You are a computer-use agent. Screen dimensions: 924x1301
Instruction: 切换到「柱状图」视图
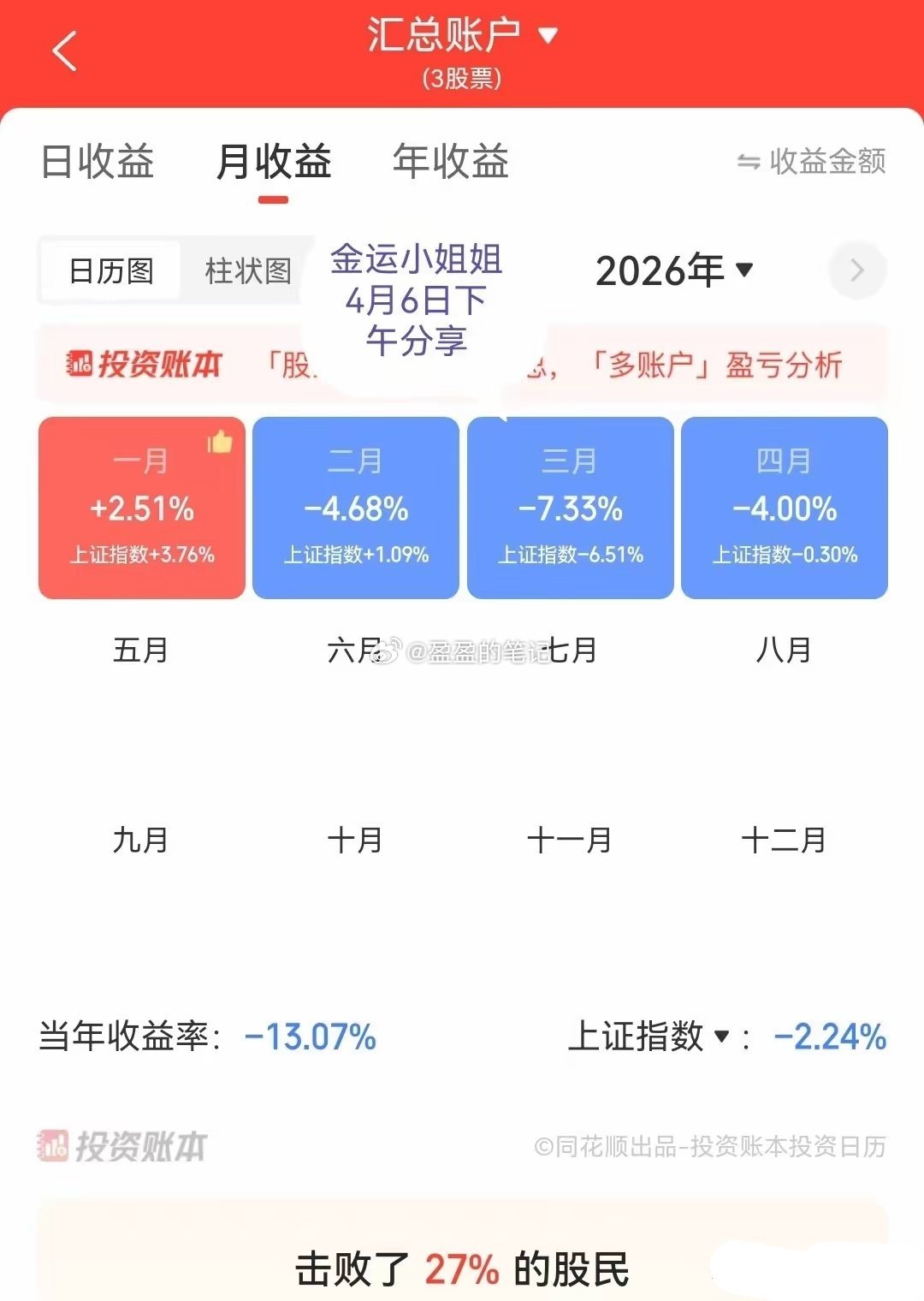pos(248,270)
